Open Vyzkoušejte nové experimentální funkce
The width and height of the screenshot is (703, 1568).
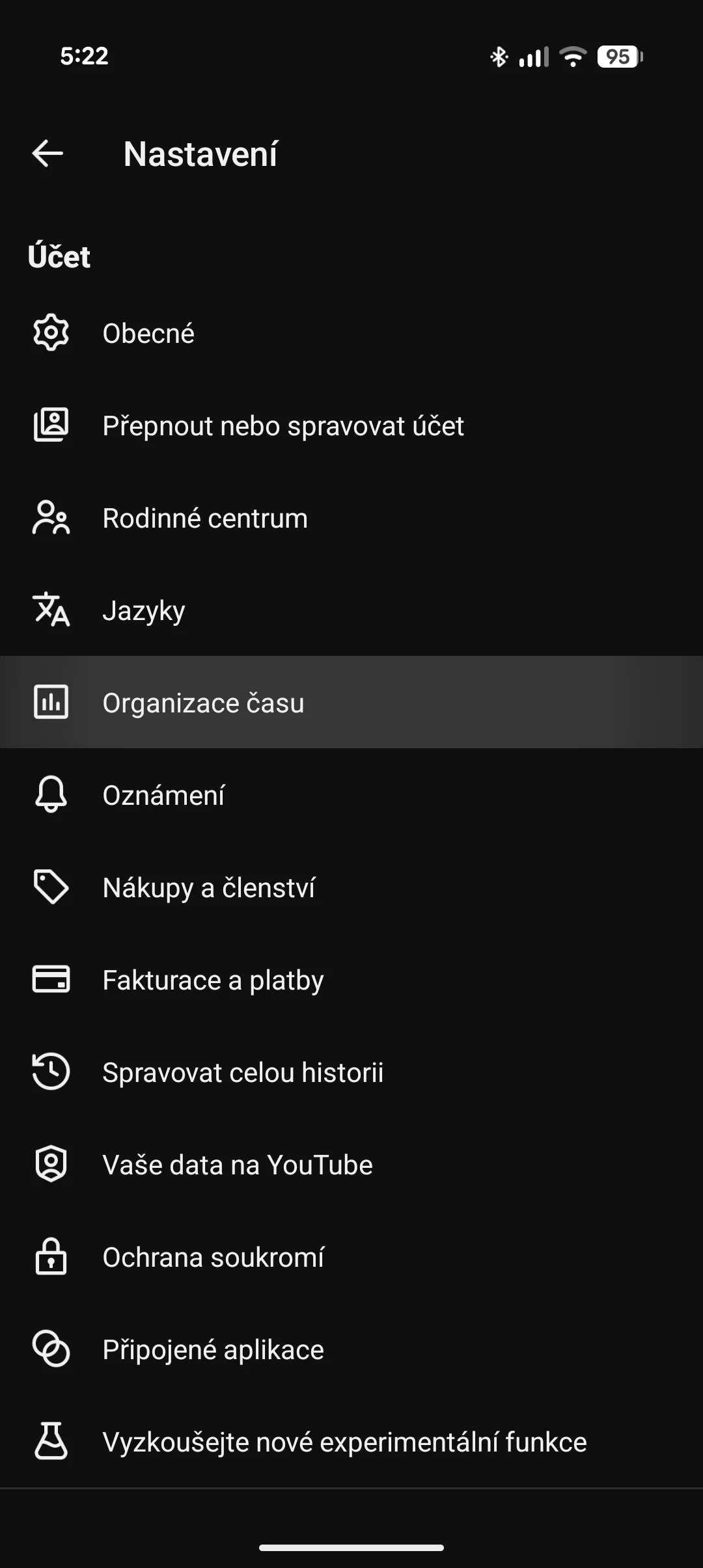coord(344,1442)
